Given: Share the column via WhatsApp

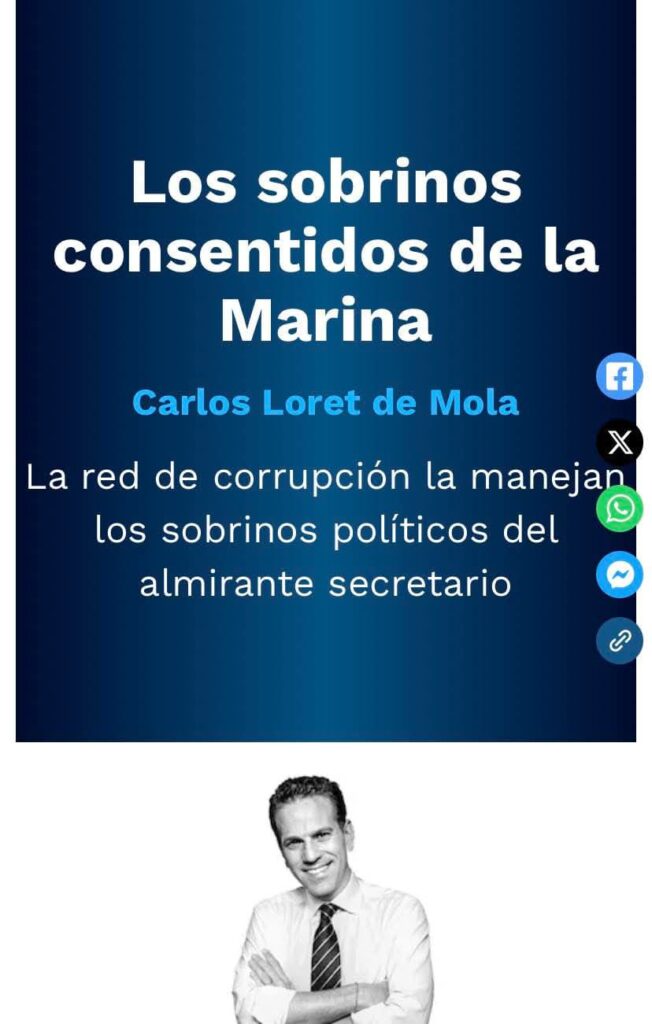Looking at the screenshot, I should pos(620,509).
